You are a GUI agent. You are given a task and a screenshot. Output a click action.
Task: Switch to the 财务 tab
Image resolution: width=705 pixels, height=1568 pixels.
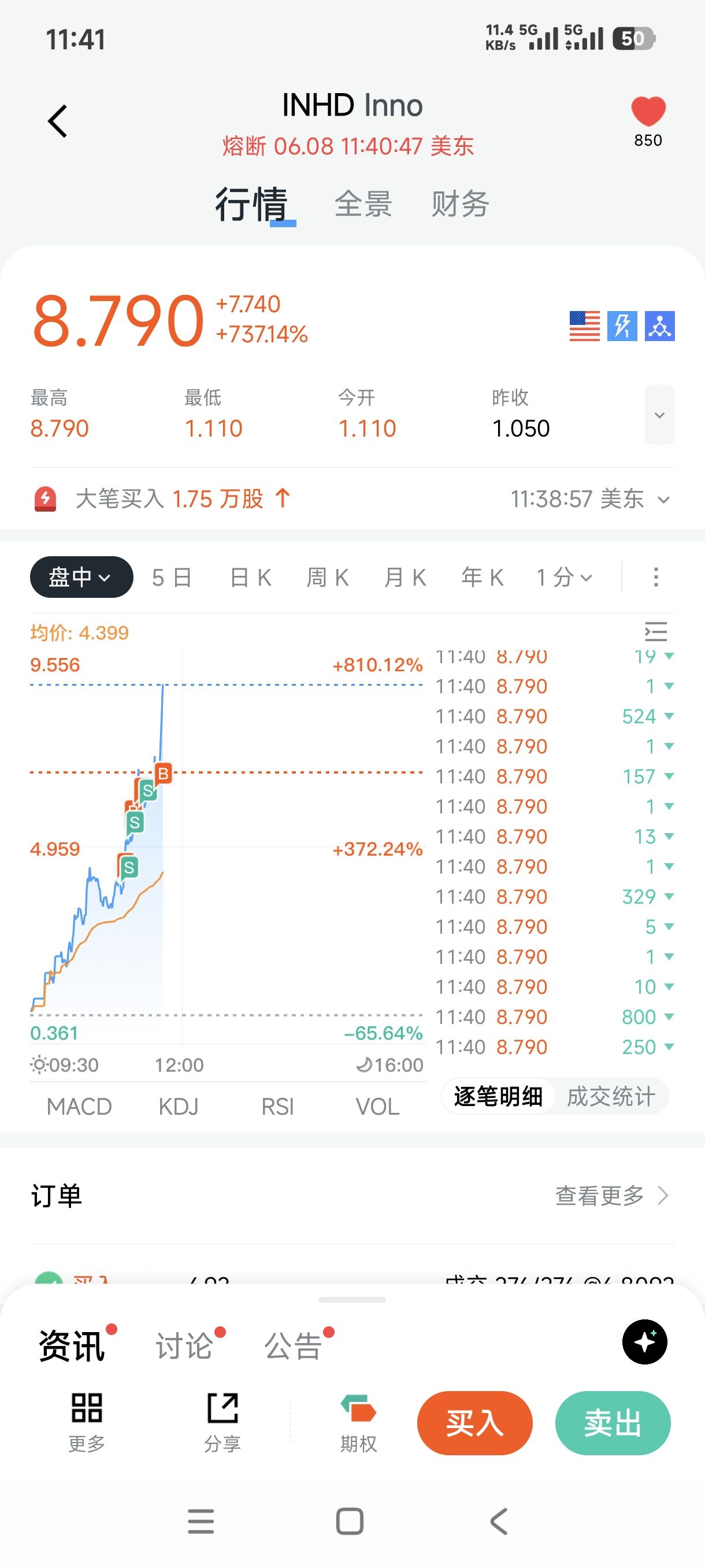(460, 204)
